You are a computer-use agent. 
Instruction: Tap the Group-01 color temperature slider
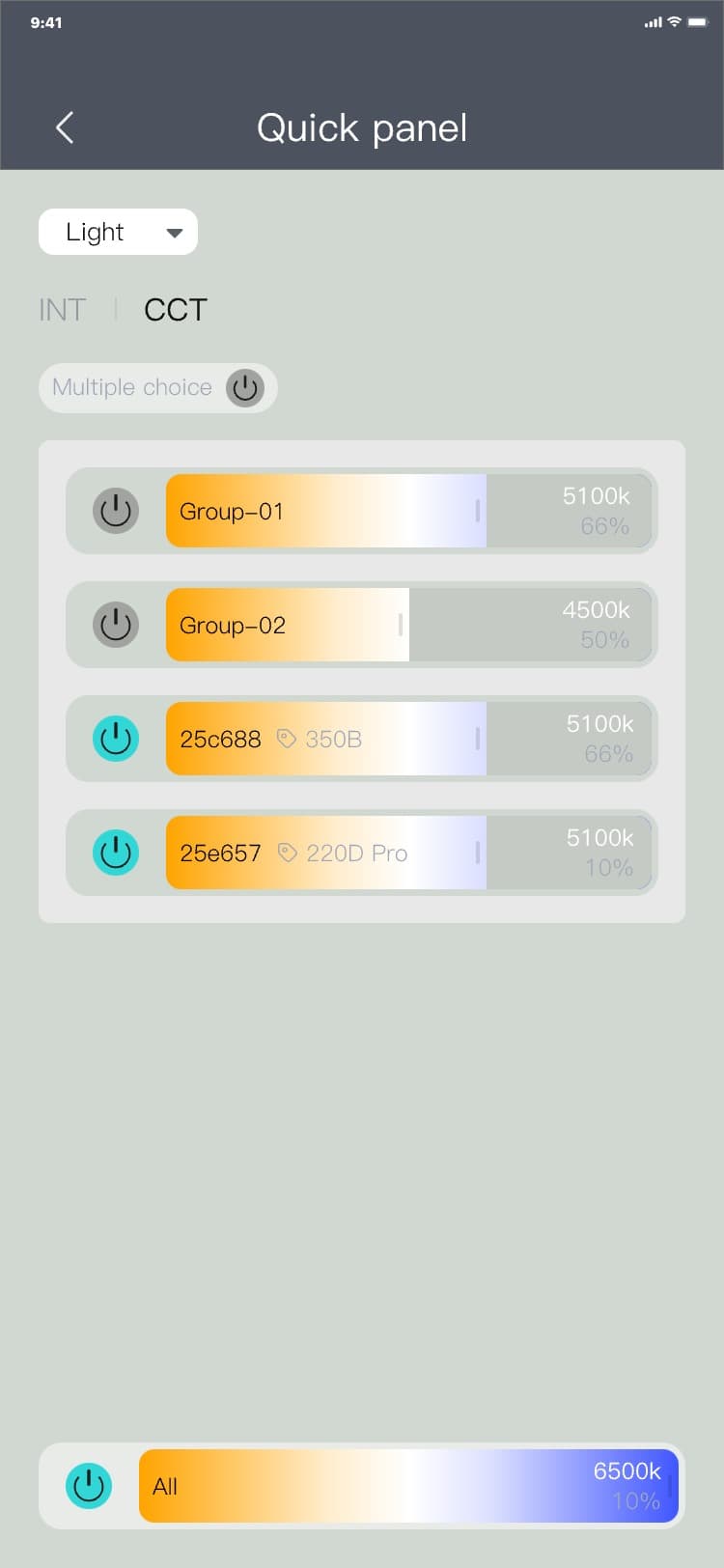coord(408,511)
